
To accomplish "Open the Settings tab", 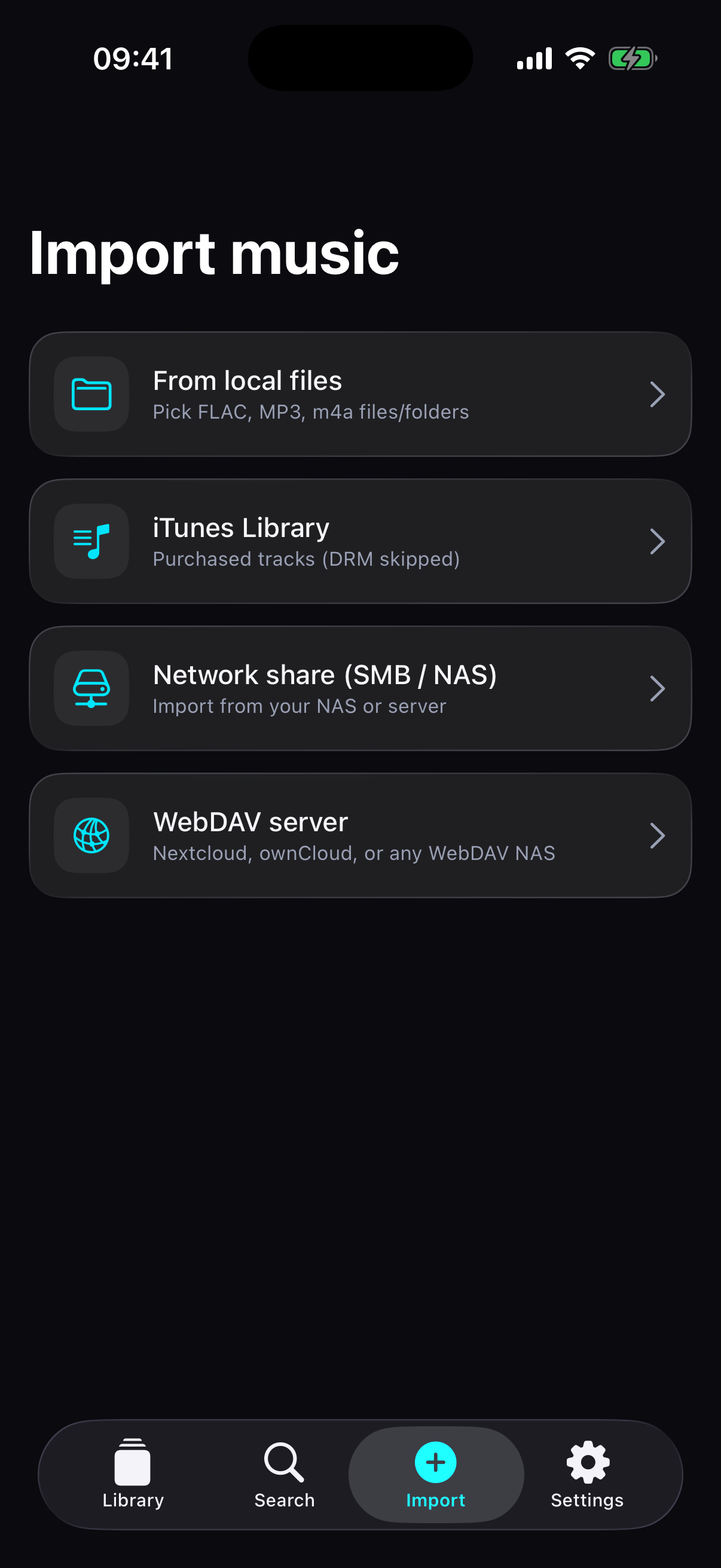I will [587, 1474].
